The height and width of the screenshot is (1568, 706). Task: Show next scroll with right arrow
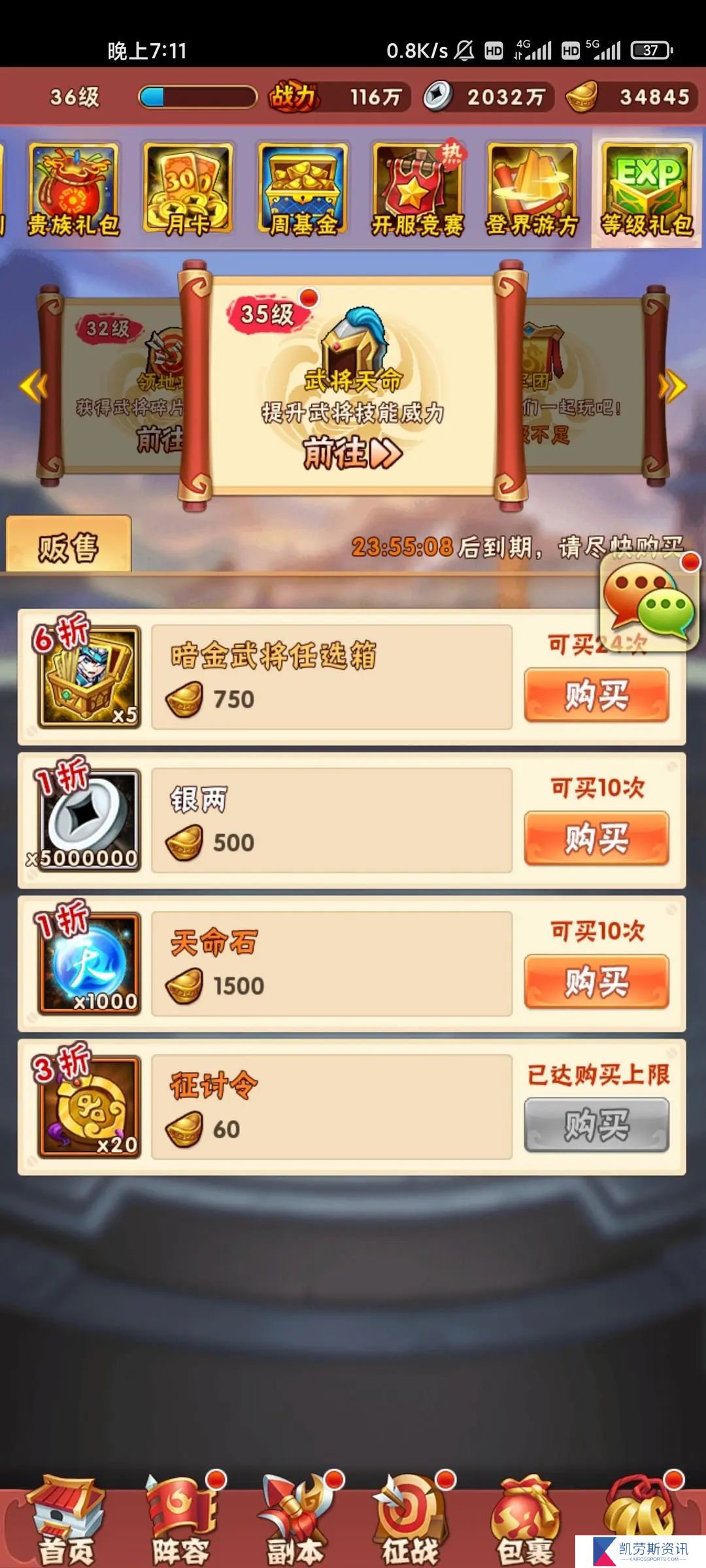[673, 386]
